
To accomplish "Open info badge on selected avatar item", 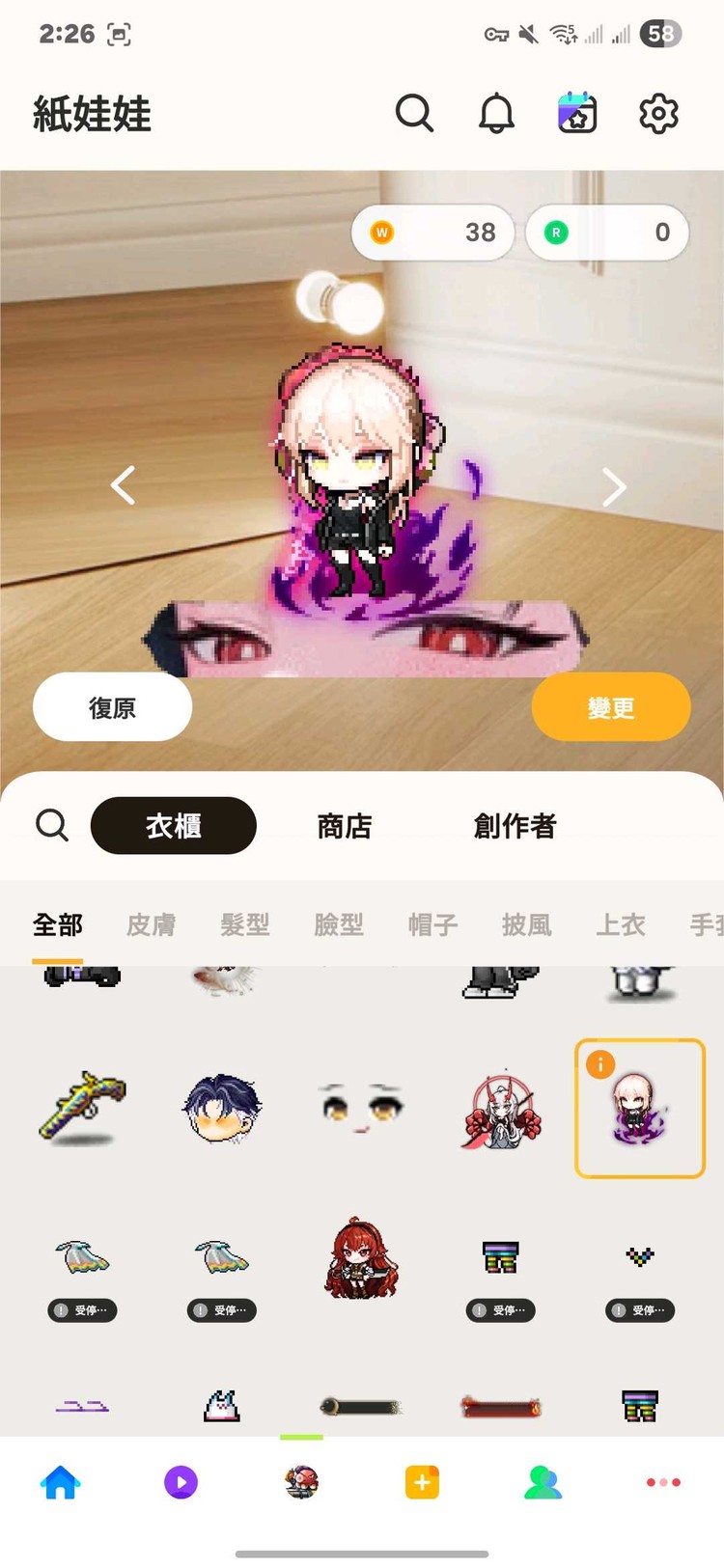I will click(x=600, y=1064).
